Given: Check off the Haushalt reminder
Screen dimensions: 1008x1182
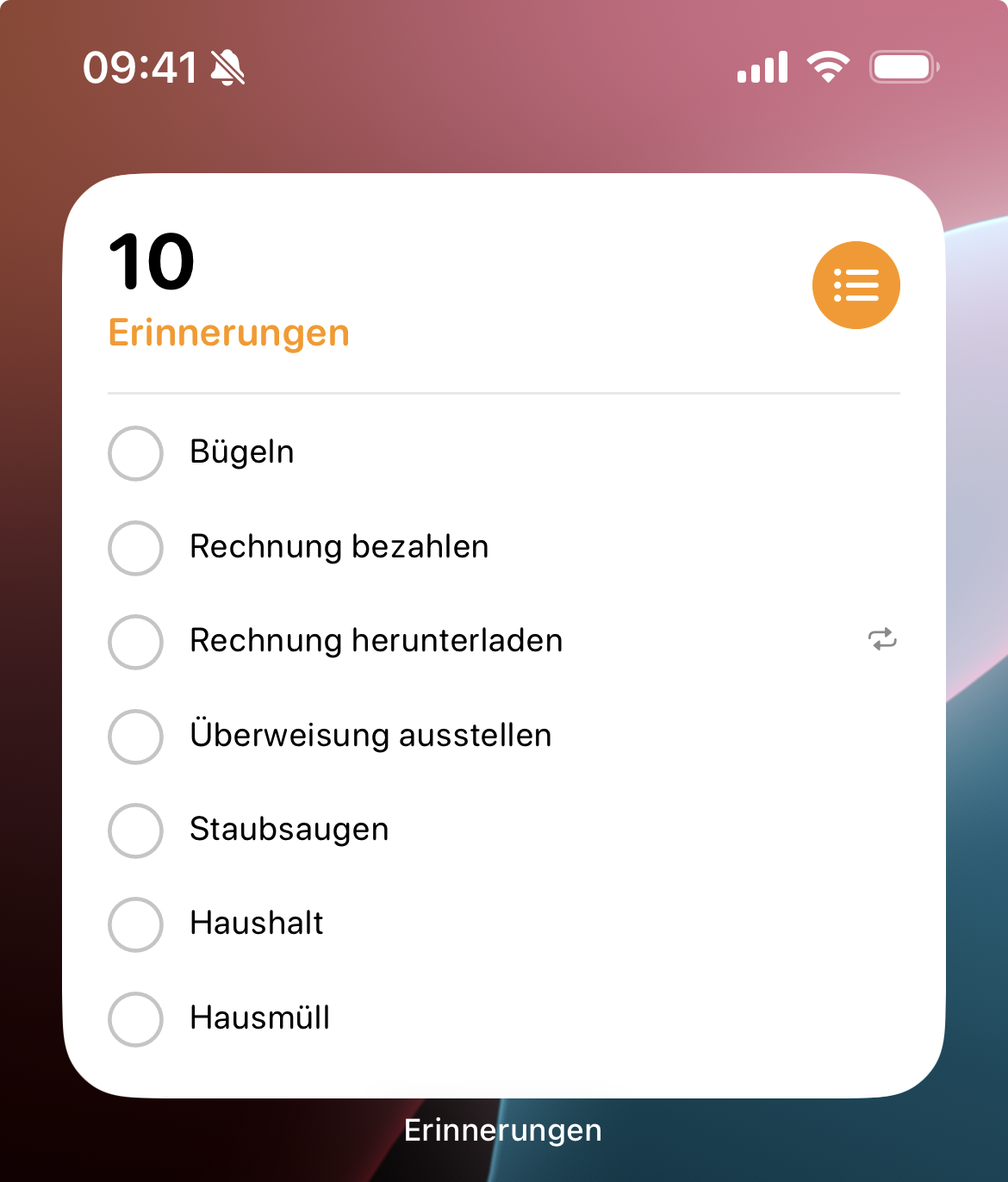Looking at the screenshot, I should (135, 924).
